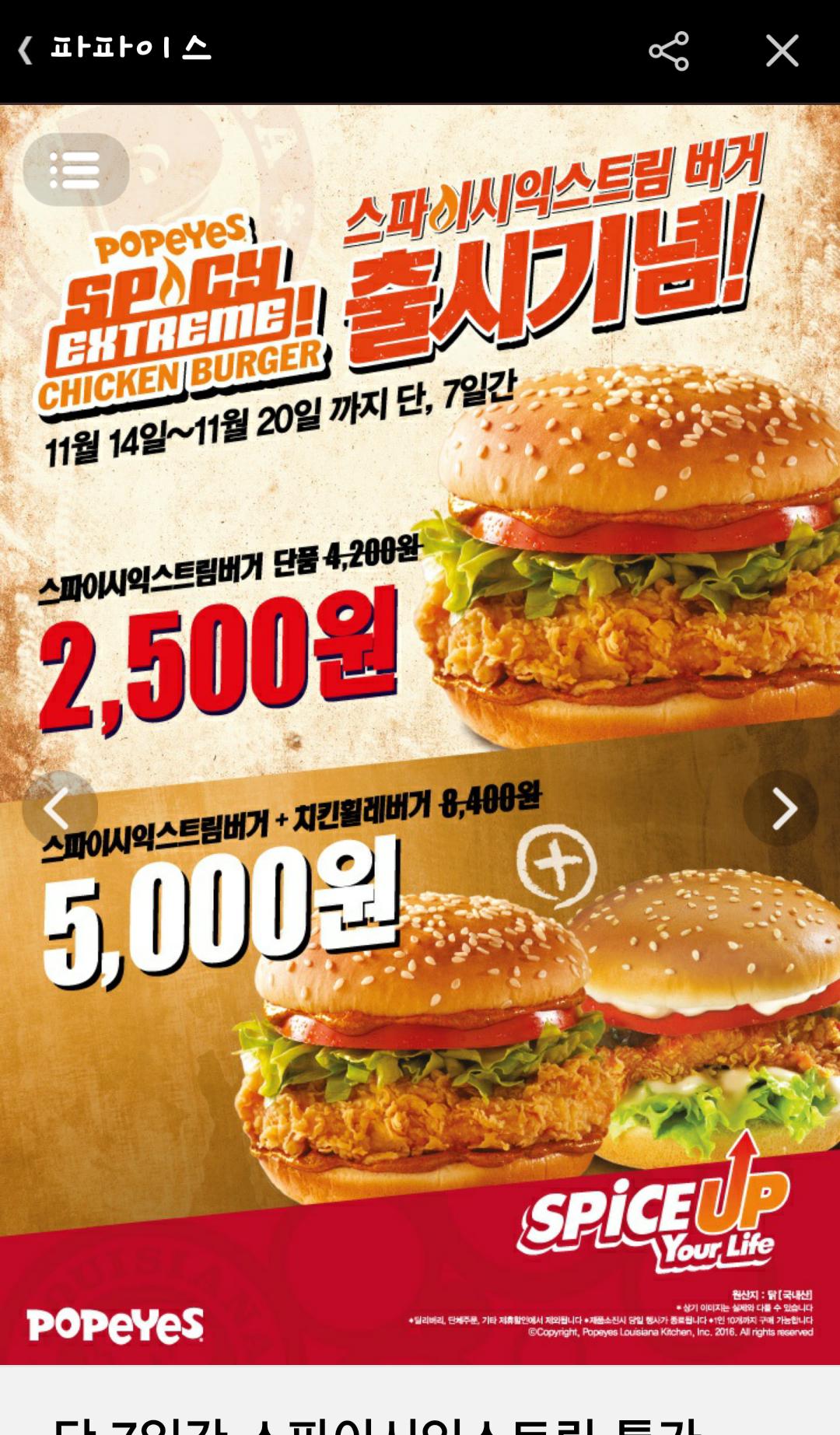This screenshot has height=1435, width=840.
Task: Close the promotion viewer
Action: tap(782, 51)
